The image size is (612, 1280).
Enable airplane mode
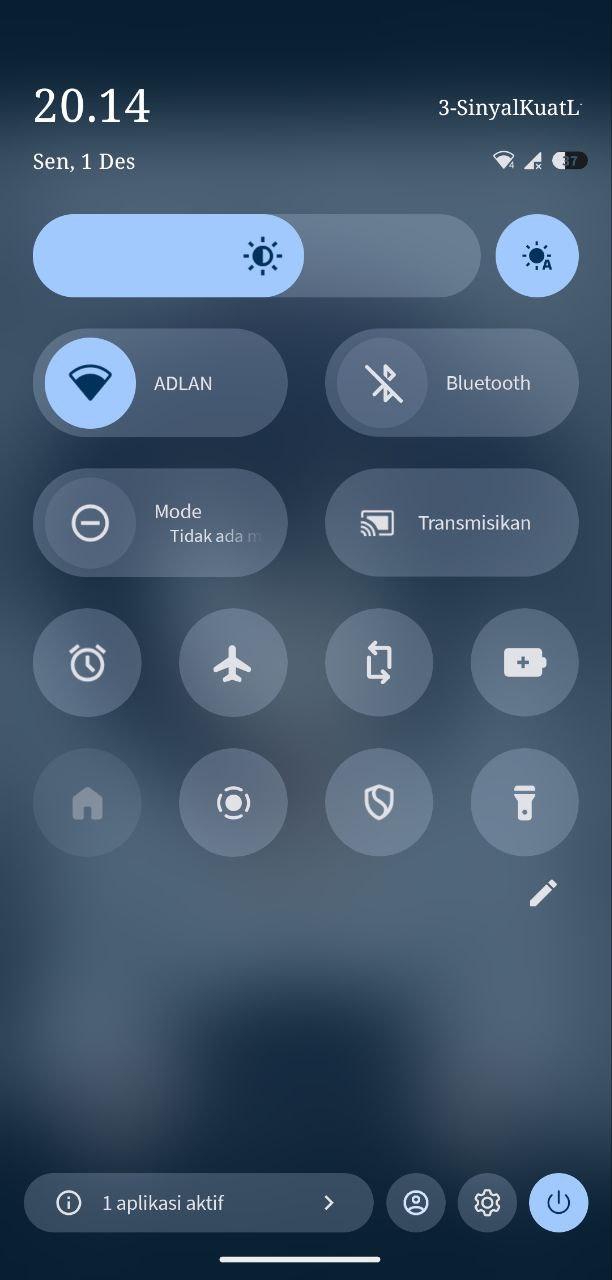point(233,663)
